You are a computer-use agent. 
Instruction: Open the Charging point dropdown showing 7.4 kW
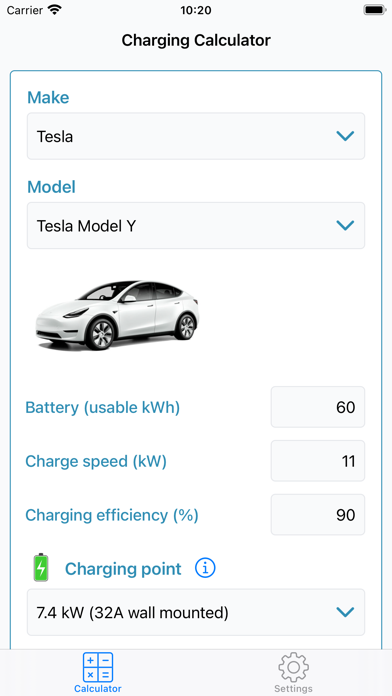point(196,613)
